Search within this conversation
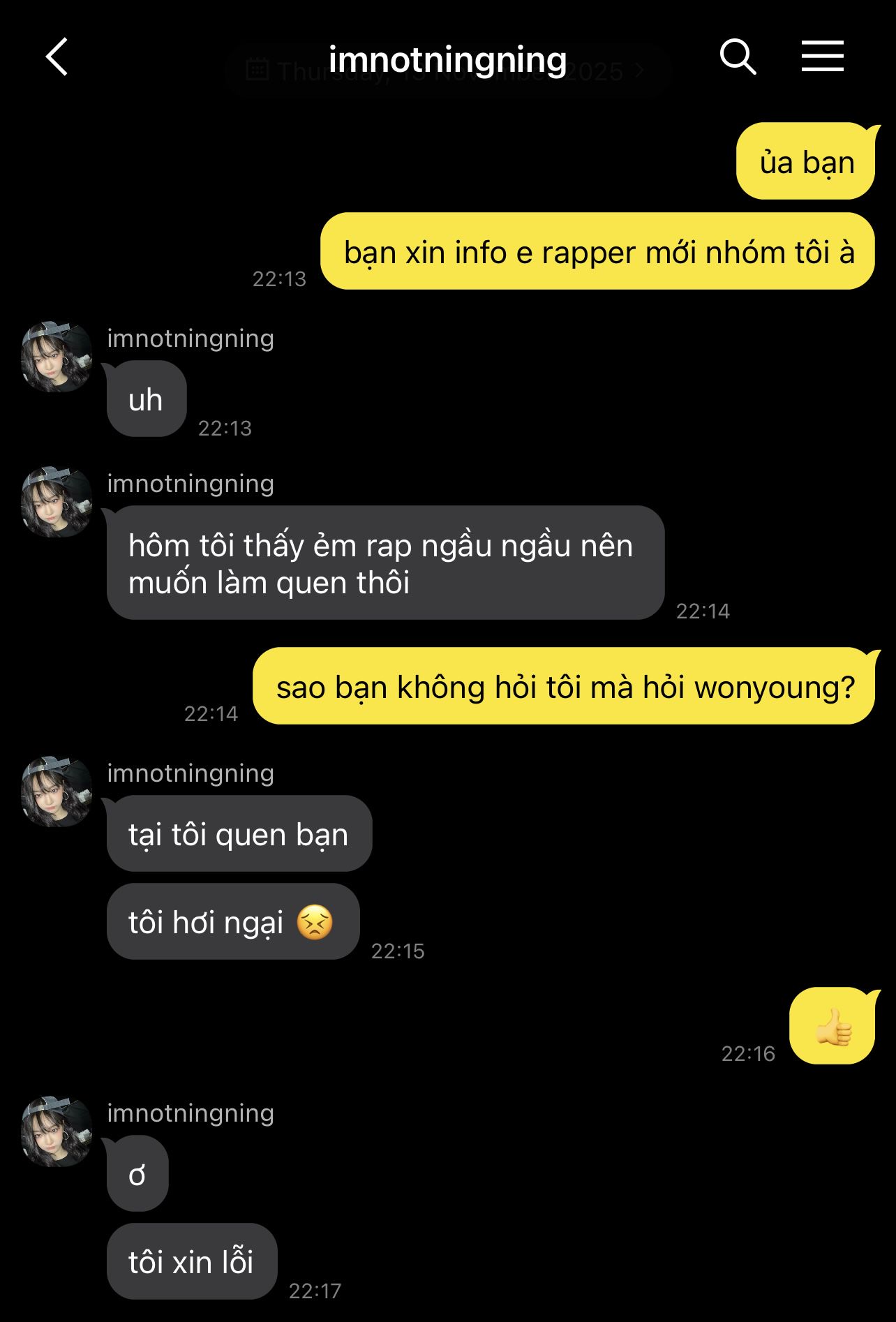The height and width of the screenshot is (1322, 896). (x=738, y=57)
